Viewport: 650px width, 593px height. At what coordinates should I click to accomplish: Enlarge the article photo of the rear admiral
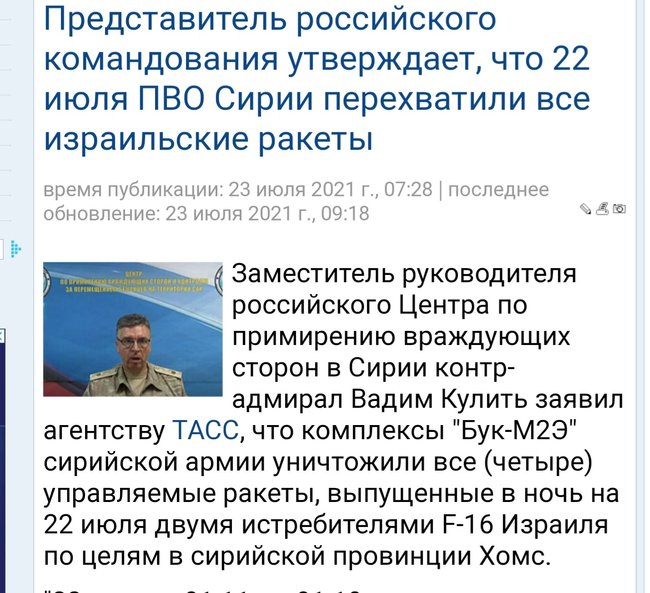[130, 329]
